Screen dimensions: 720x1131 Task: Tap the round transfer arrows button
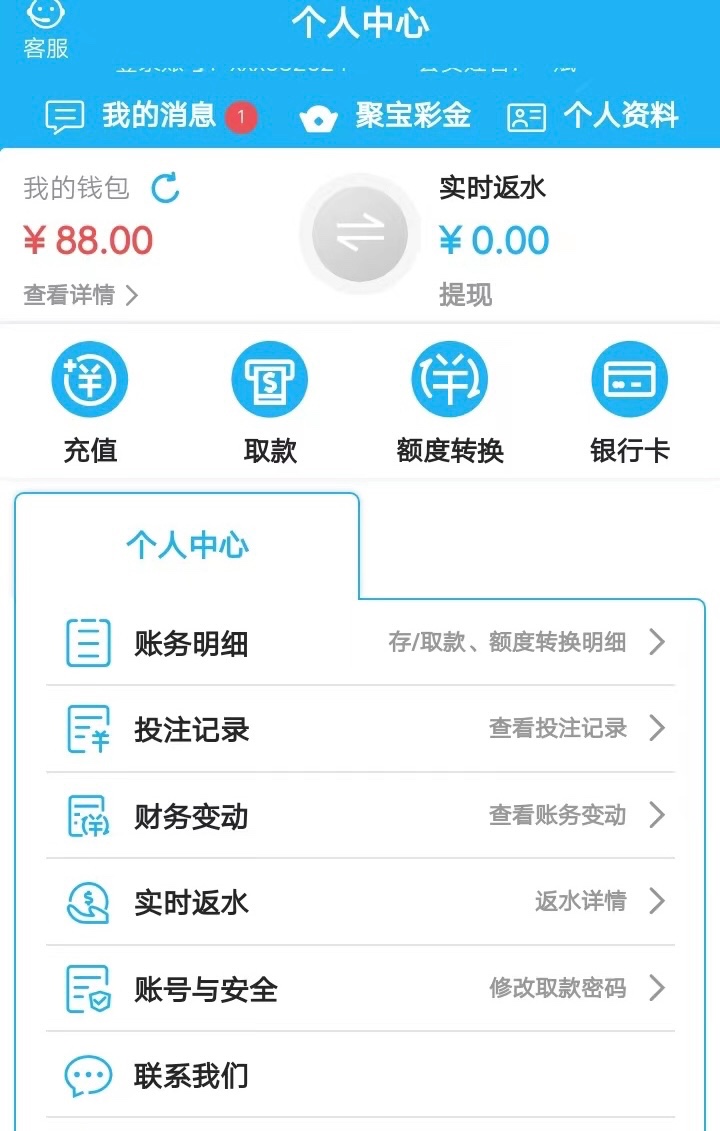[360, 235]
